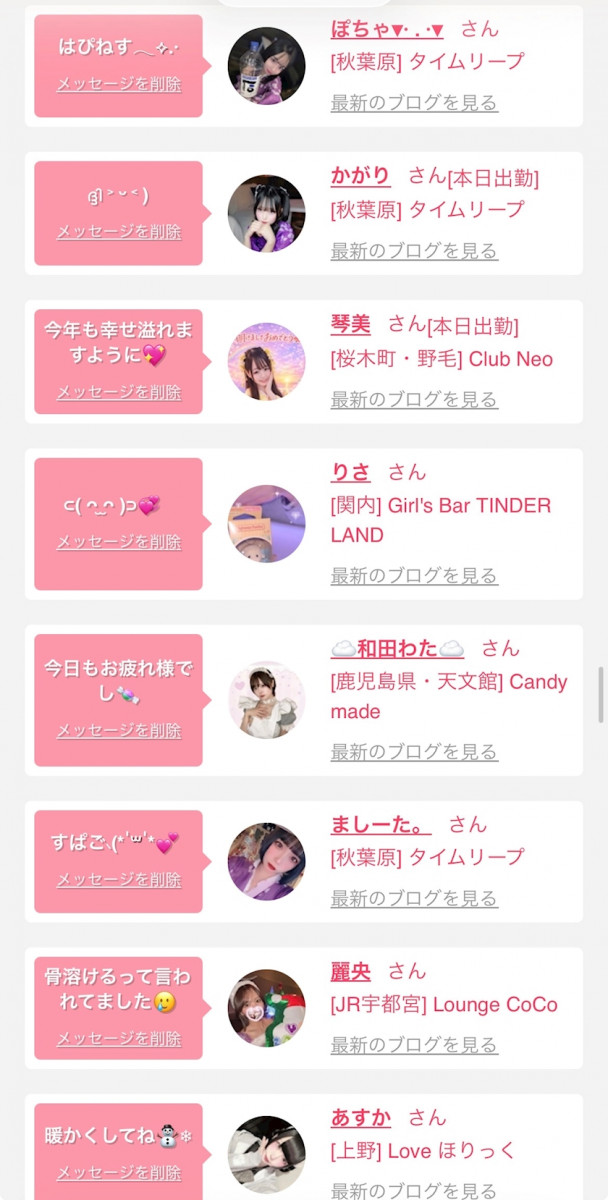This screenshot has height=1200, width=608.
Task: Open ましーた。's profile name link
Action: coord(381,824)
